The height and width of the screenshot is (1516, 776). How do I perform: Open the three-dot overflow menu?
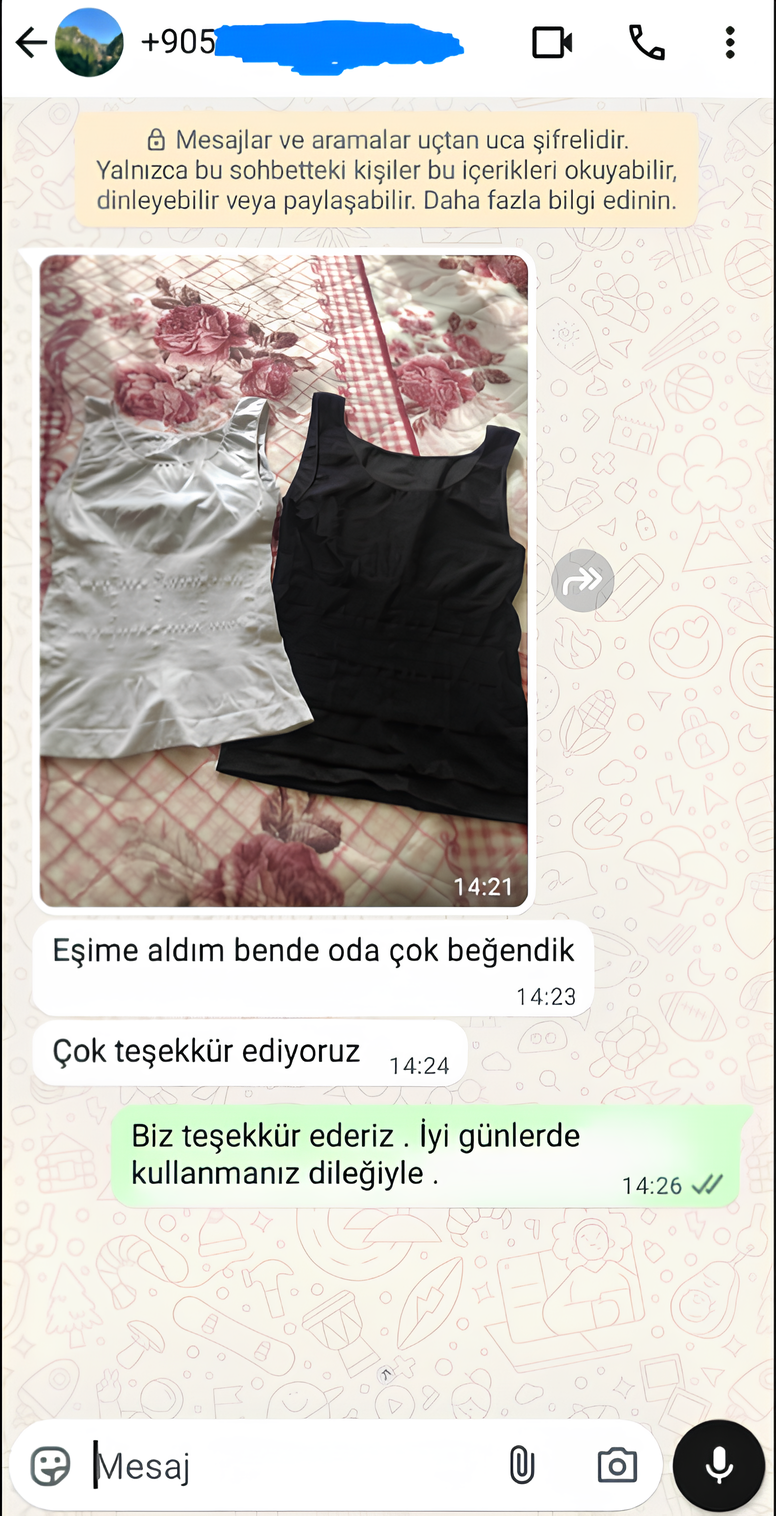tap(730, 43)
